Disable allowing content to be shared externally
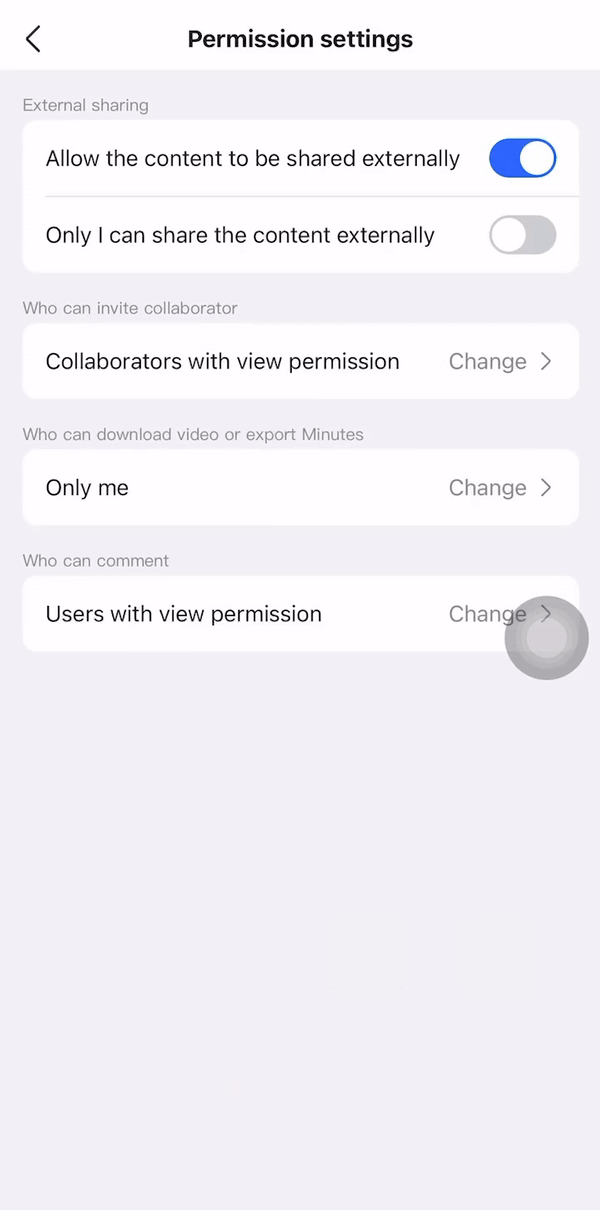This screenshot has width=600, height=1210. pyautogui.click(x=522, y=159)
